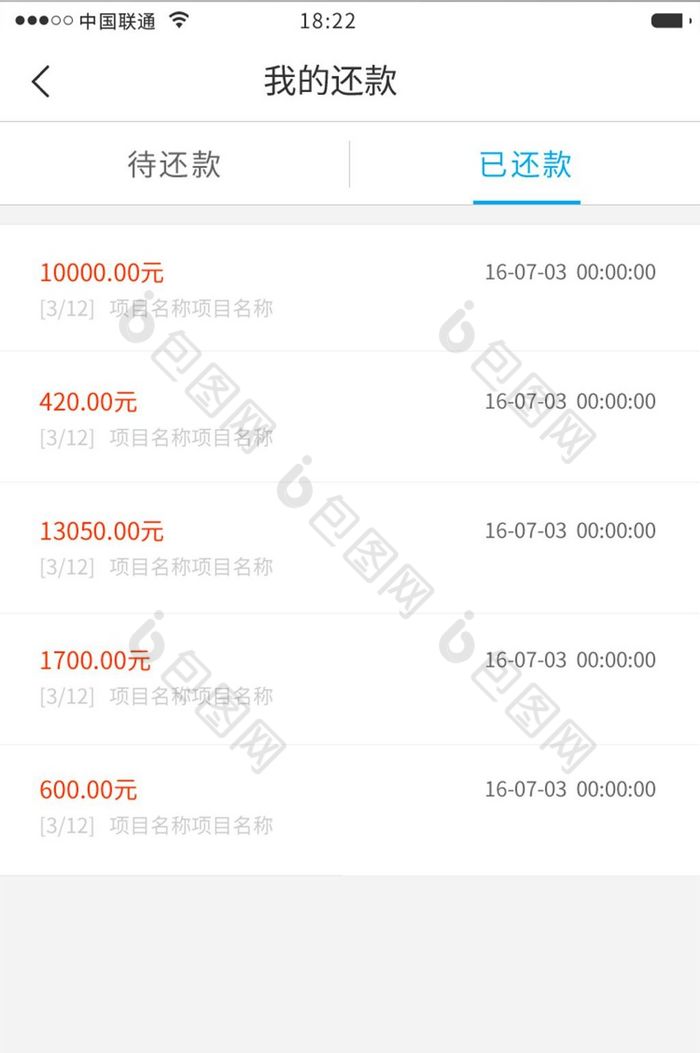700x1053 pixels.
Task: Select the 已还款 tab
Action: tap(525, 165)
